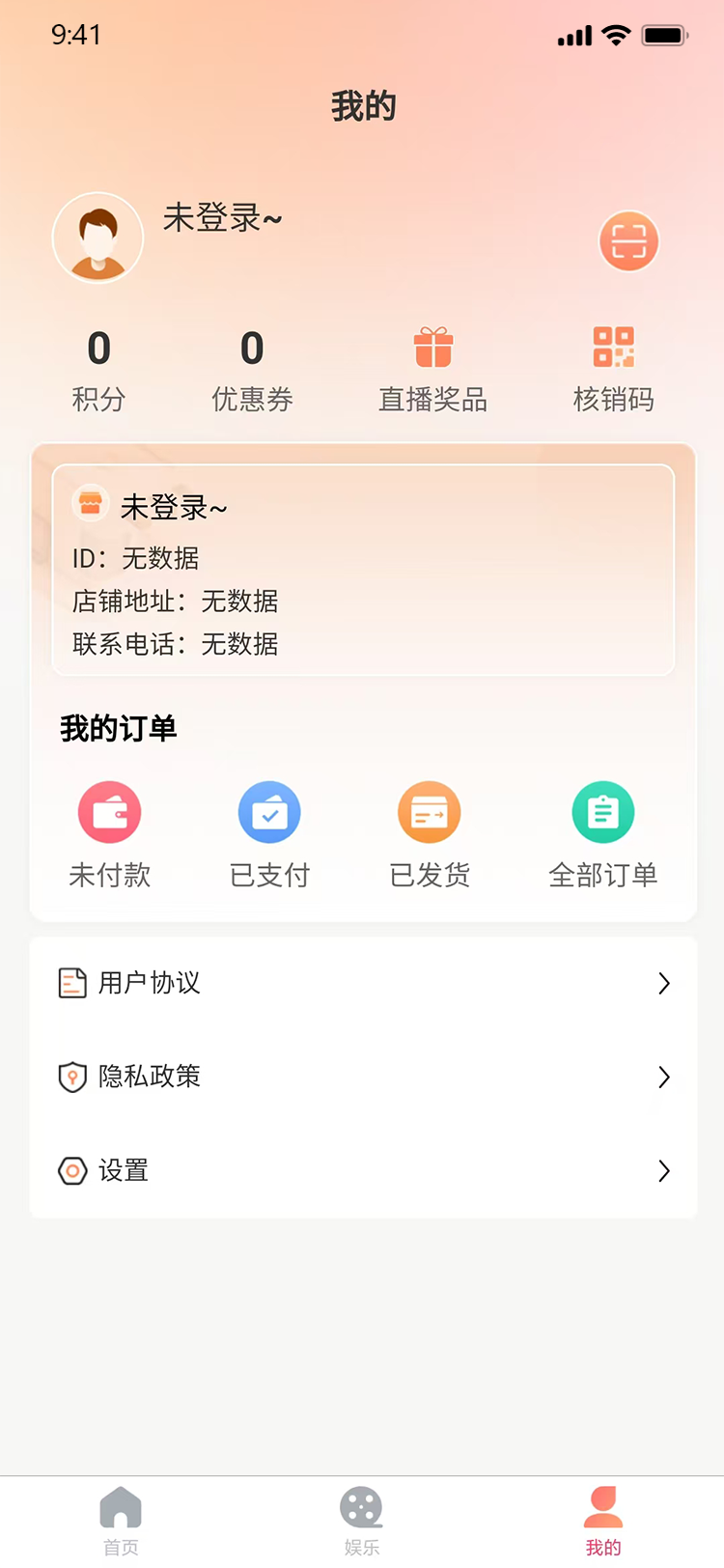Select the 未付款 wallet icon
The image size is (724, 1568).
[108, 811]
